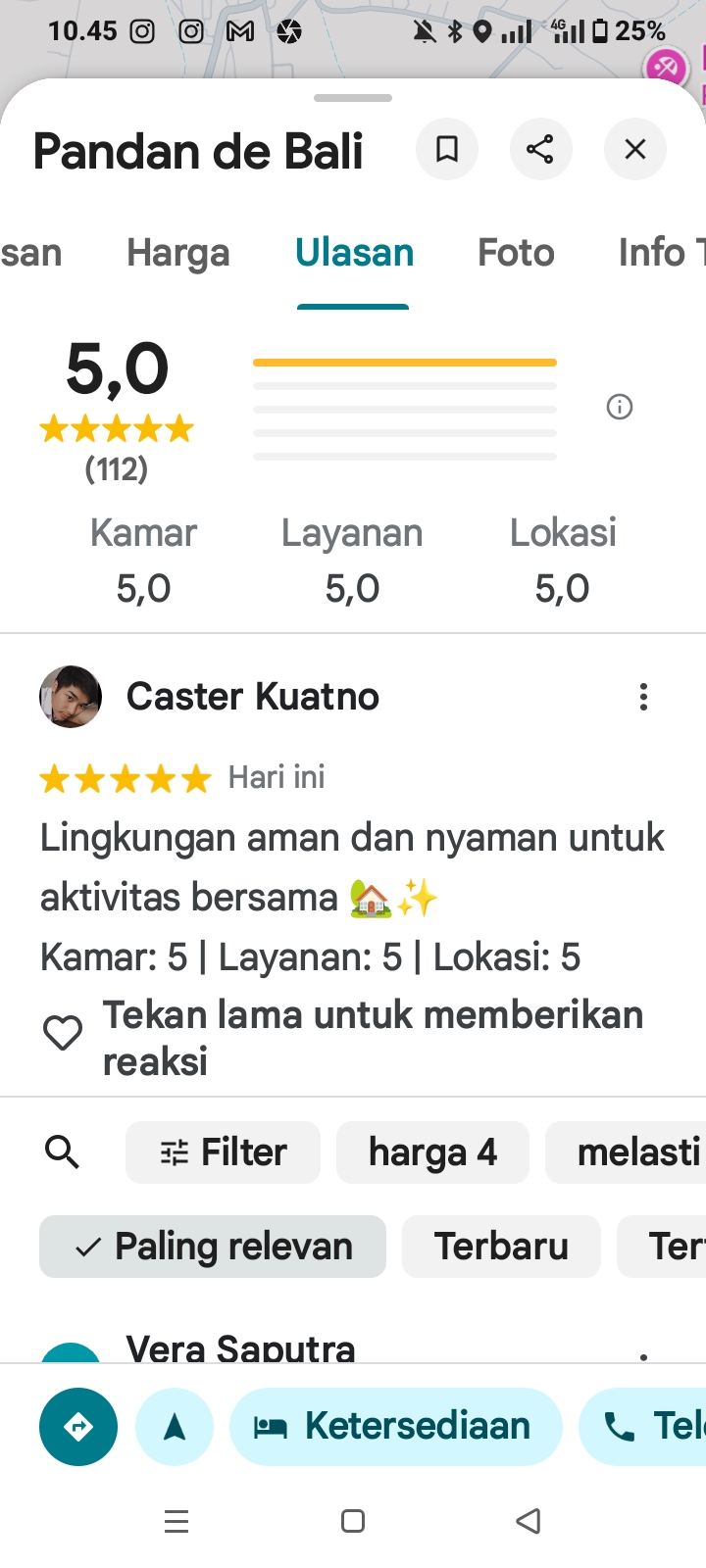Open overflow menu on Caster Kuatno's review
The width and height of the screenshot is (706, 1568).
coord(643,697)
